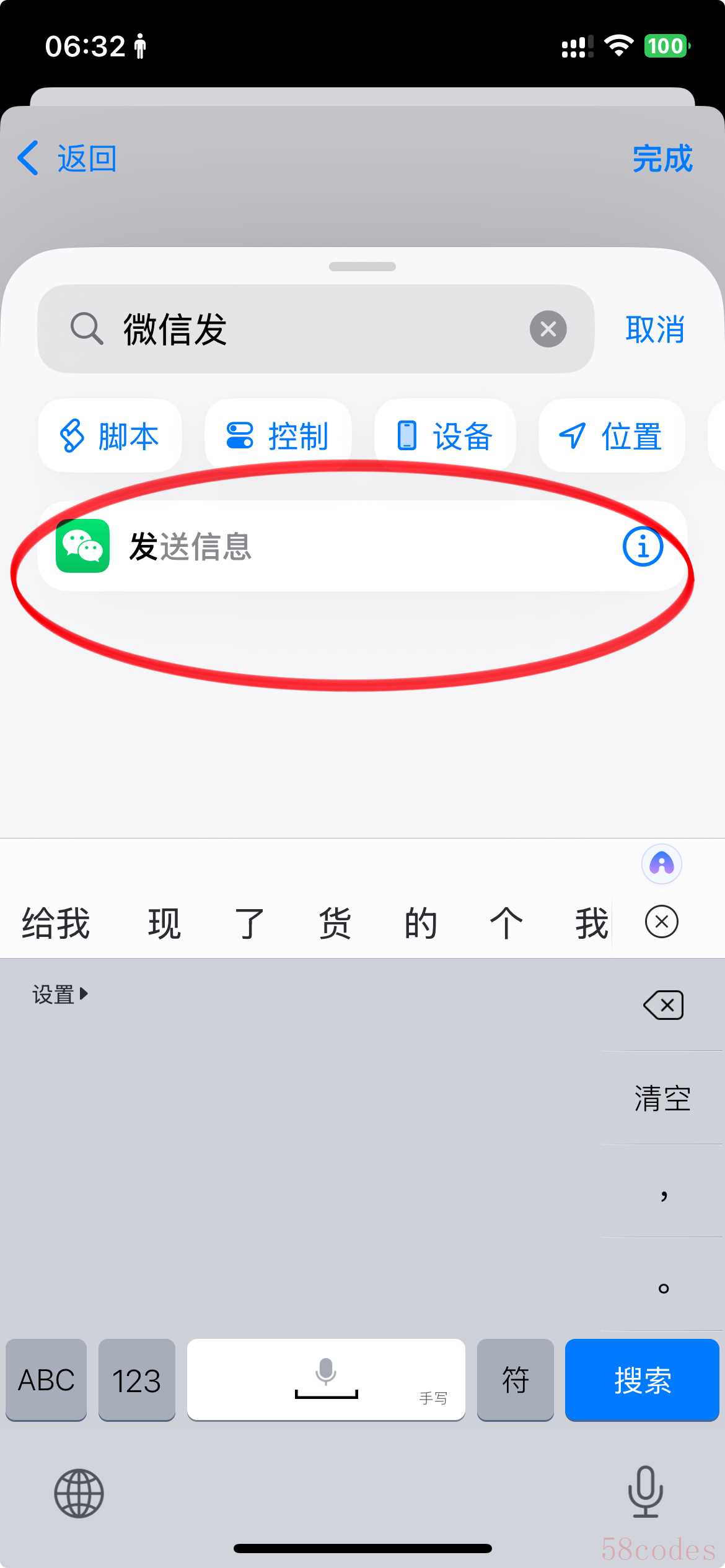Dismiss the keyboard suggestion bar
This screenshot has height=1568, width=725.
tap(661, 921)
